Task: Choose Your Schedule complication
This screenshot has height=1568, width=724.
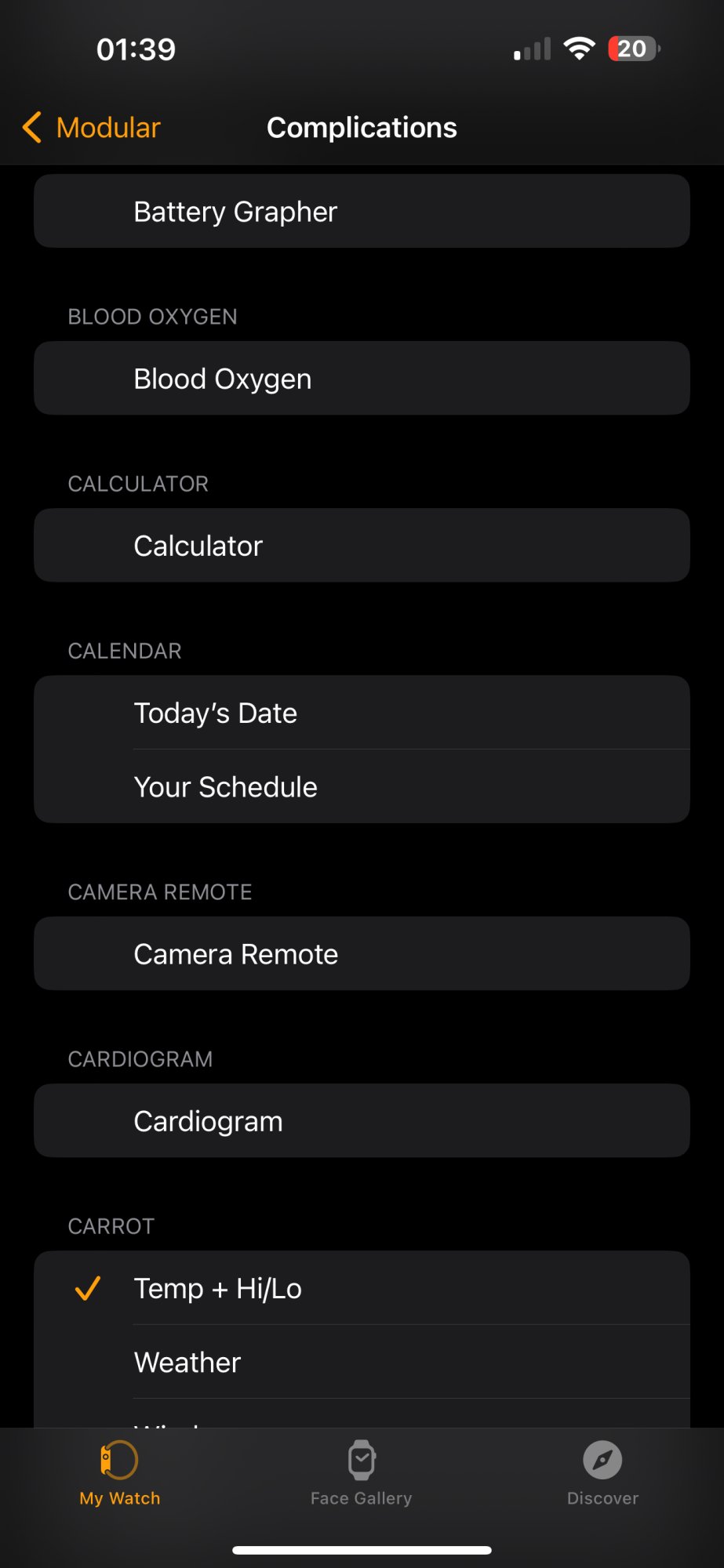Action: click(361, 787)
